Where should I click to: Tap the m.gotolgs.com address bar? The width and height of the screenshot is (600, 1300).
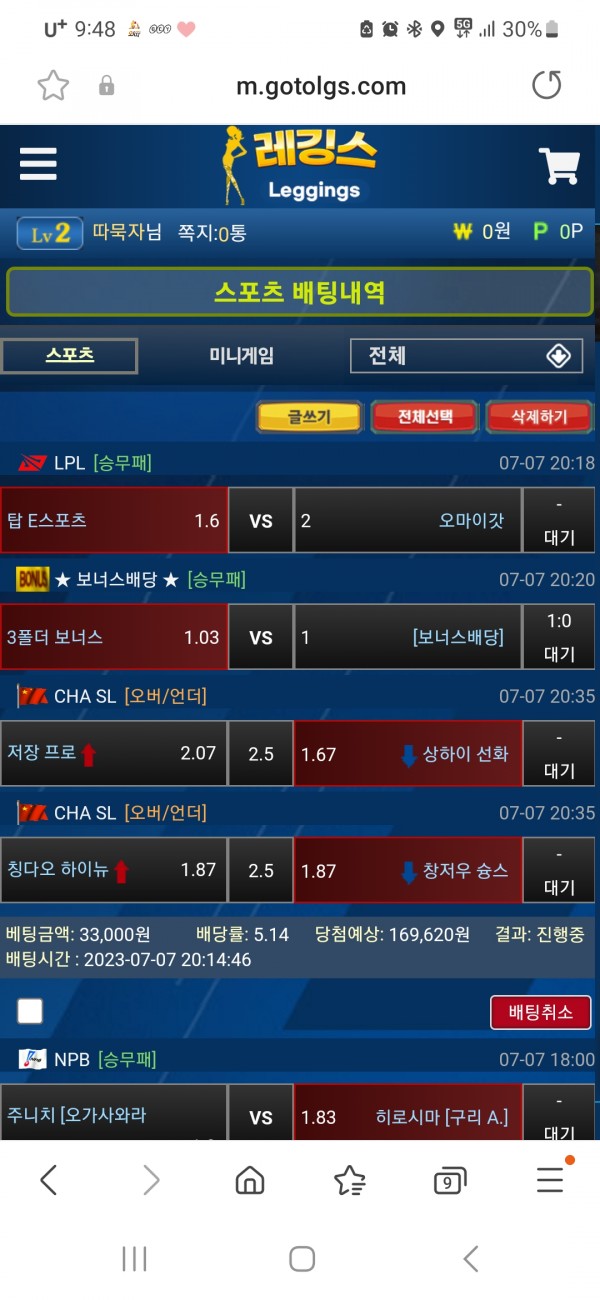[x=320, y=86]
